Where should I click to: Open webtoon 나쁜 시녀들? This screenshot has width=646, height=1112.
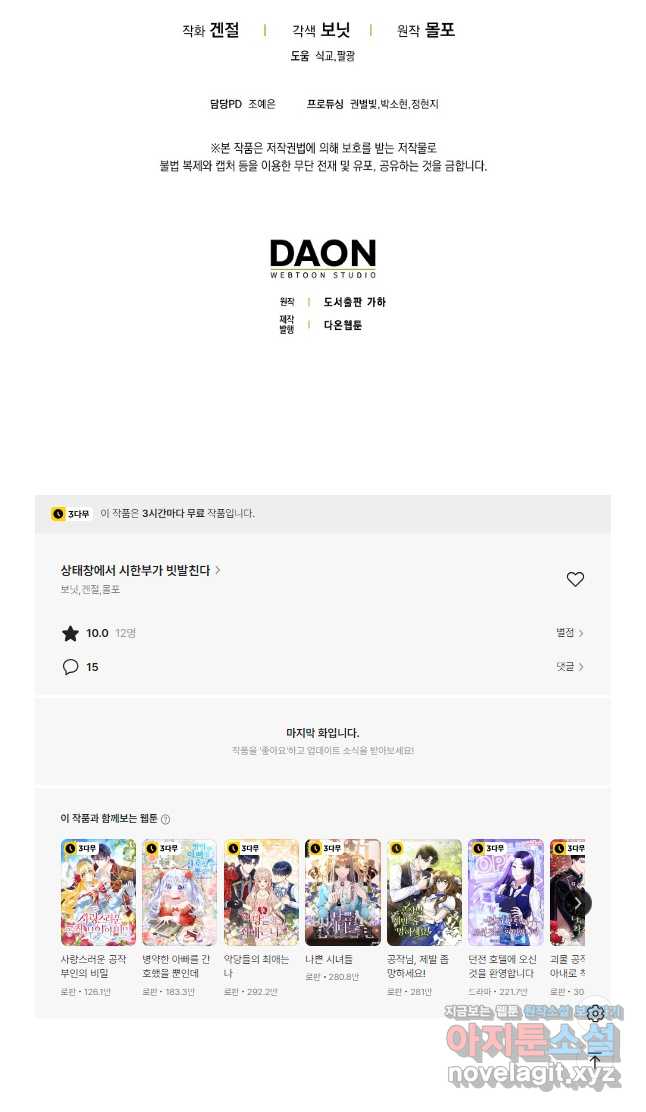(x=342, y=892)
